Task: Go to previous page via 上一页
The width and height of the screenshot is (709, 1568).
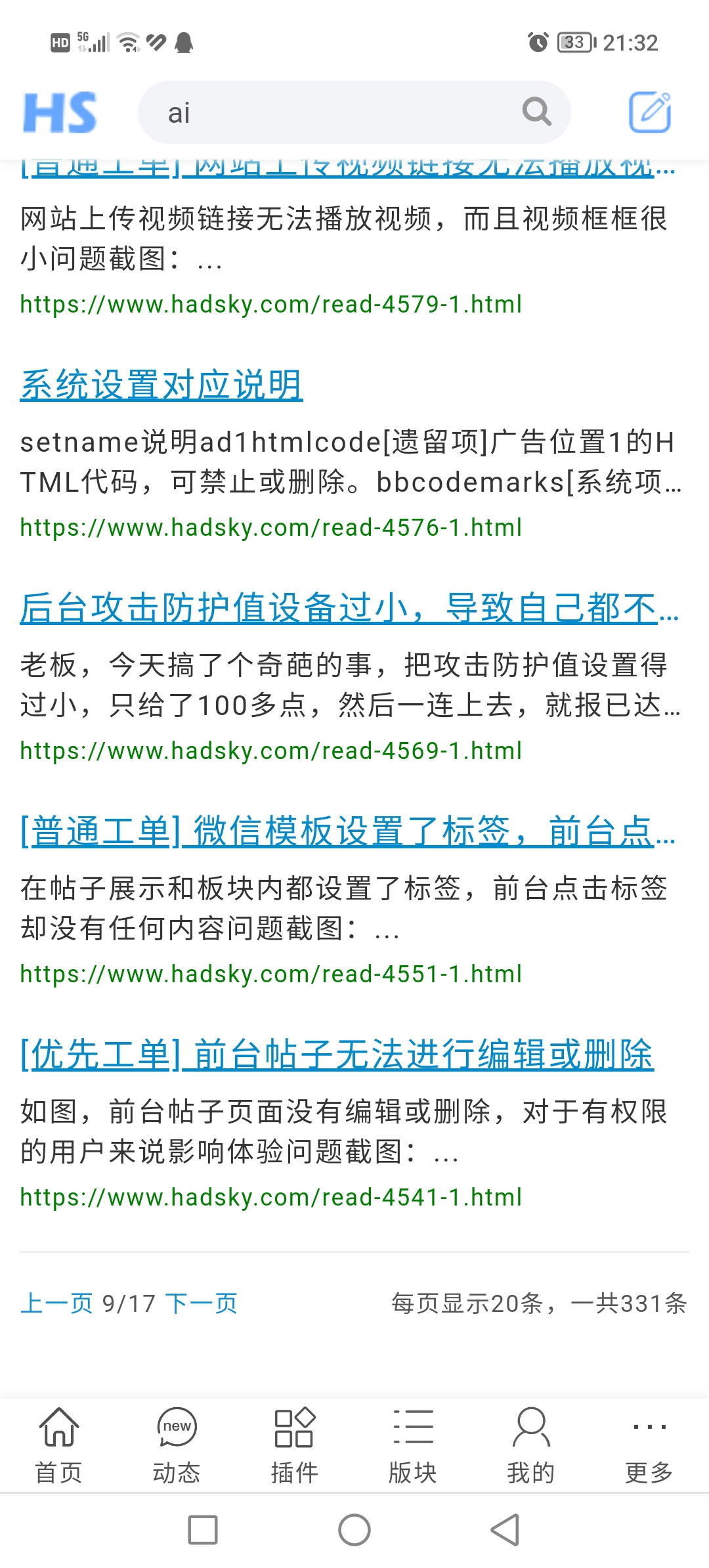Action: click(57, 1303)
